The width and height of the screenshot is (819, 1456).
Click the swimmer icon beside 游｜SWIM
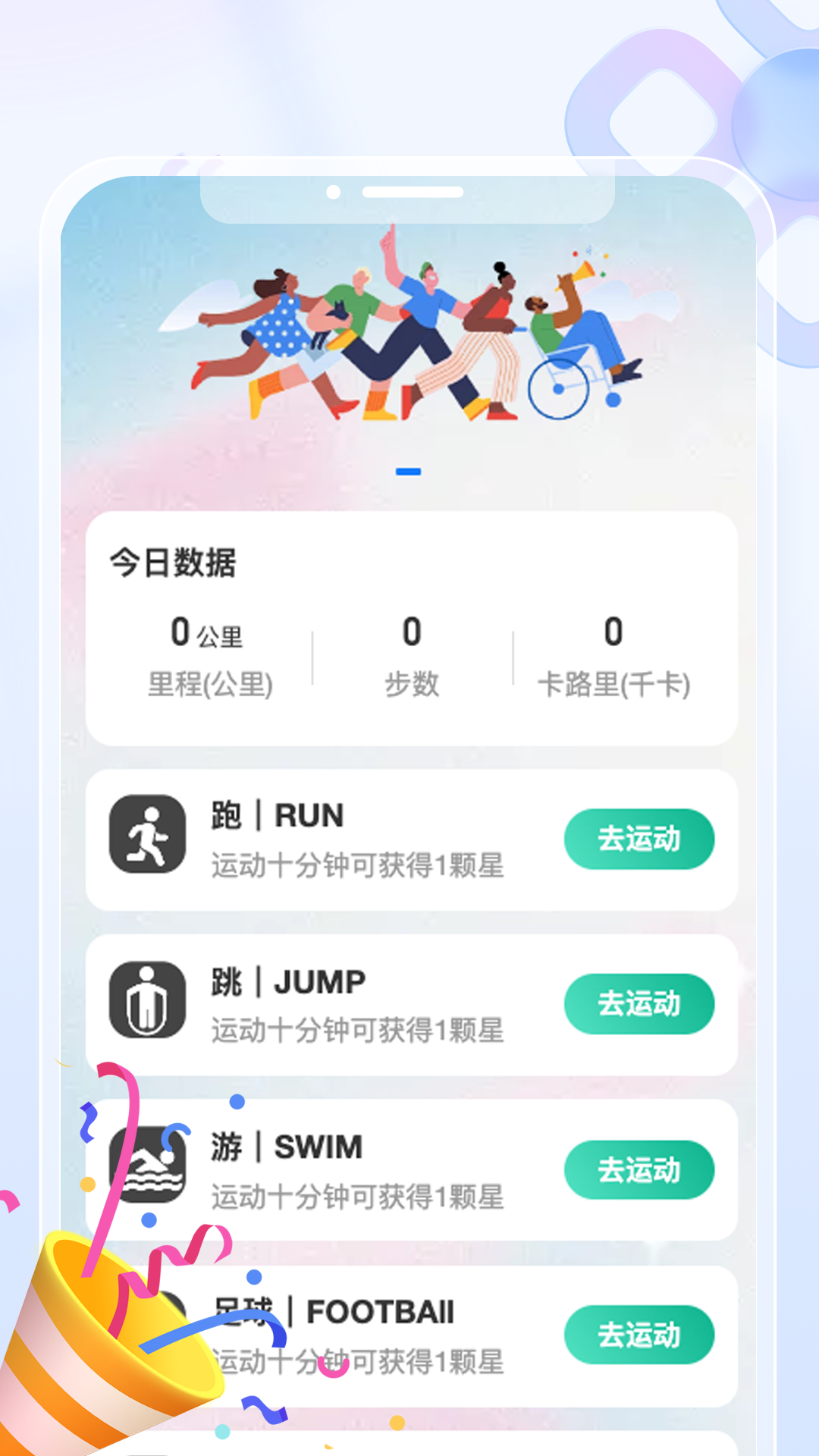click(x=147, y=1169)
